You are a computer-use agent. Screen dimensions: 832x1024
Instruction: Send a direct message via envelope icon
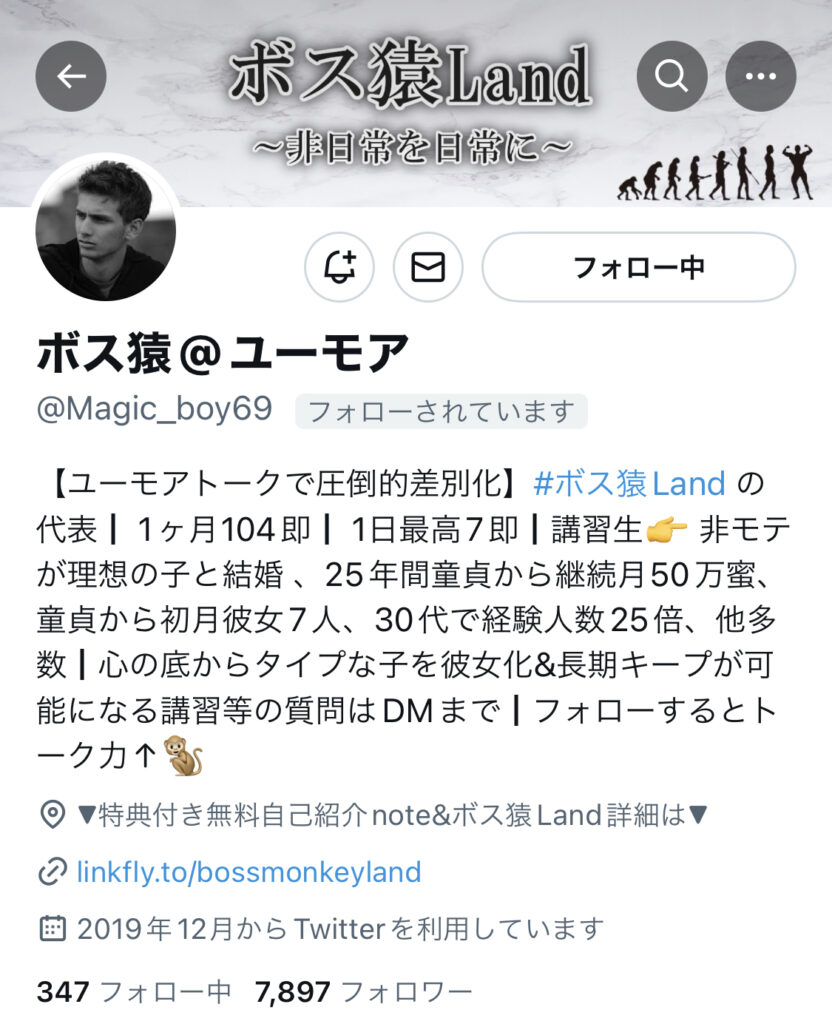click(427, 267)
